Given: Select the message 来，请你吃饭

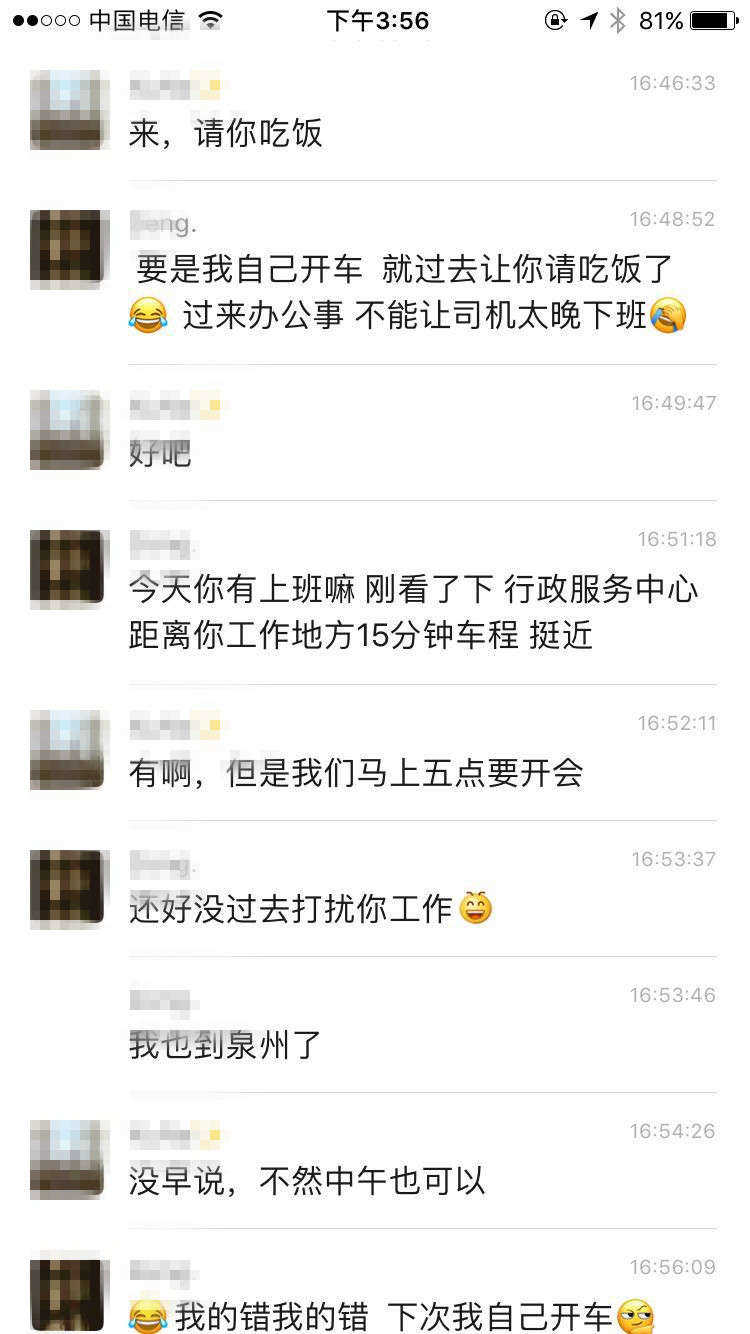Looking at the screenshot, I should coord(224,133).
